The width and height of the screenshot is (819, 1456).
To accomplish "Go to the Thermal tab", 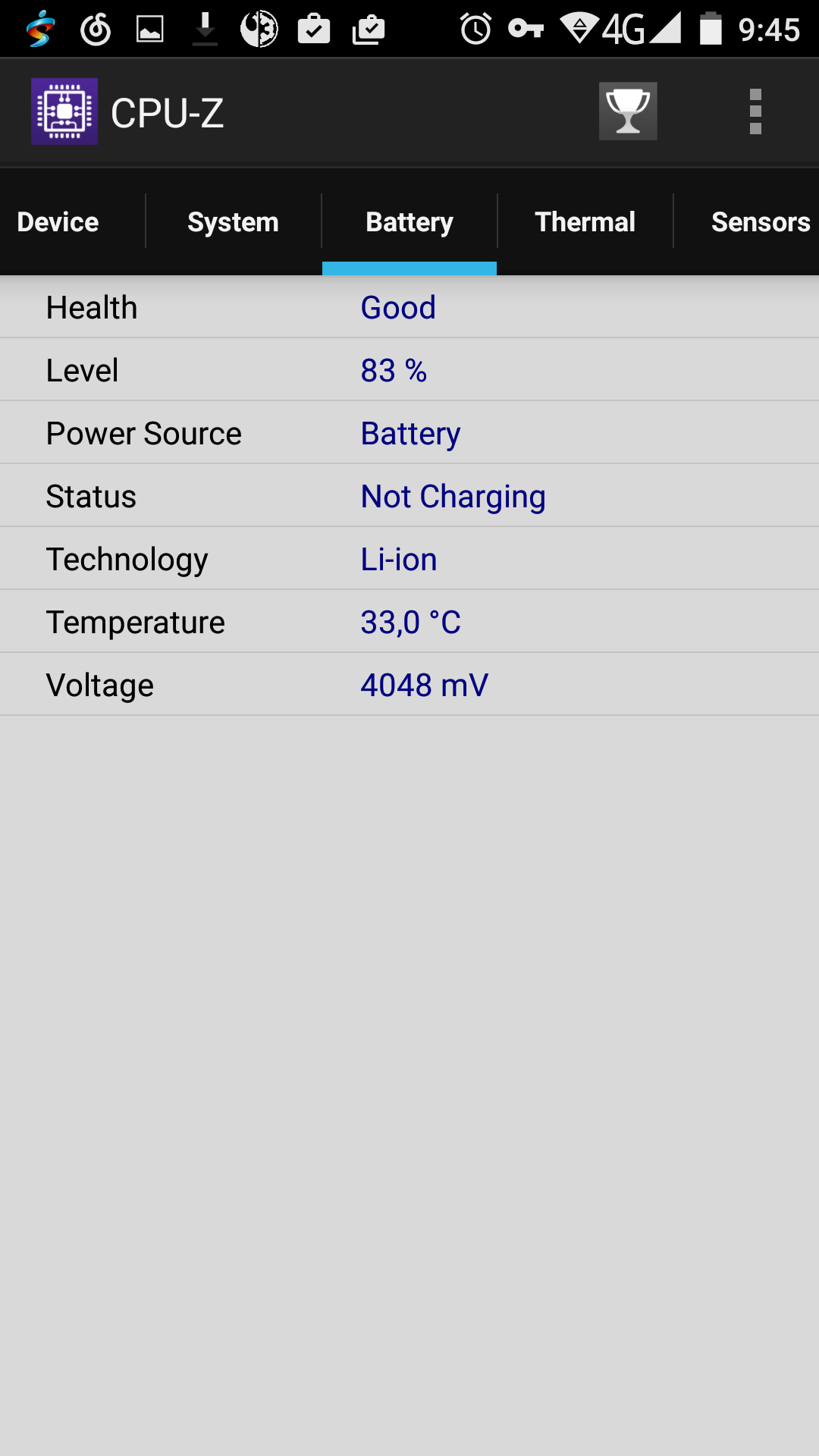I will (585, 222).
